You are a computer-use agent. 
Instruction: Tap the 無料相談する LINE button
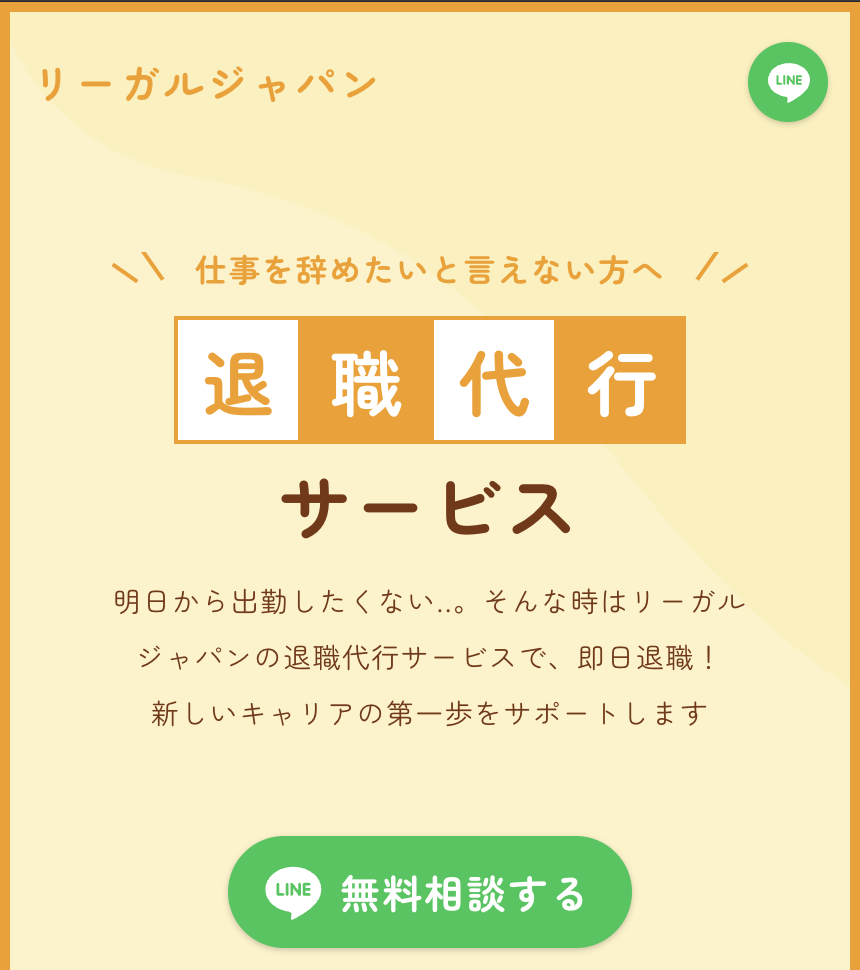coord(430,892)
